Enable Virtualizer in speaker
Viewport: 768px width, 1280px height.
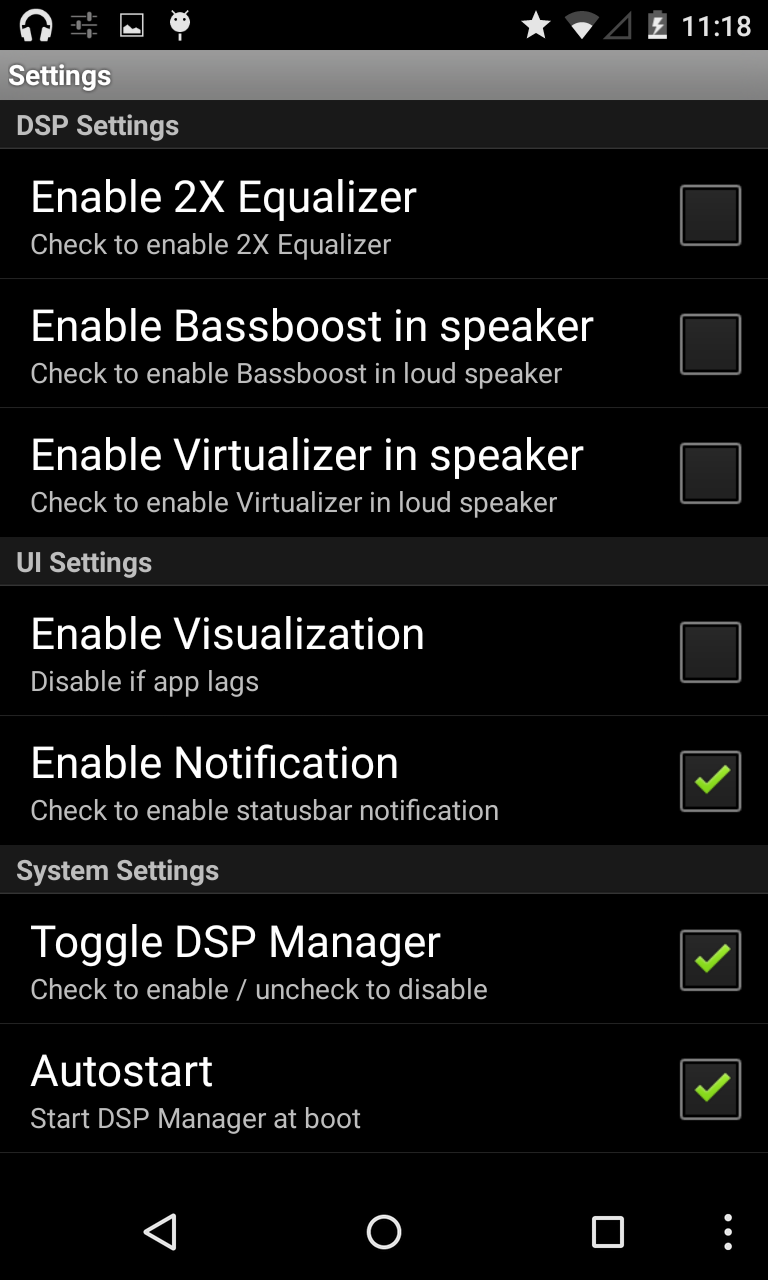coord(710,472)
